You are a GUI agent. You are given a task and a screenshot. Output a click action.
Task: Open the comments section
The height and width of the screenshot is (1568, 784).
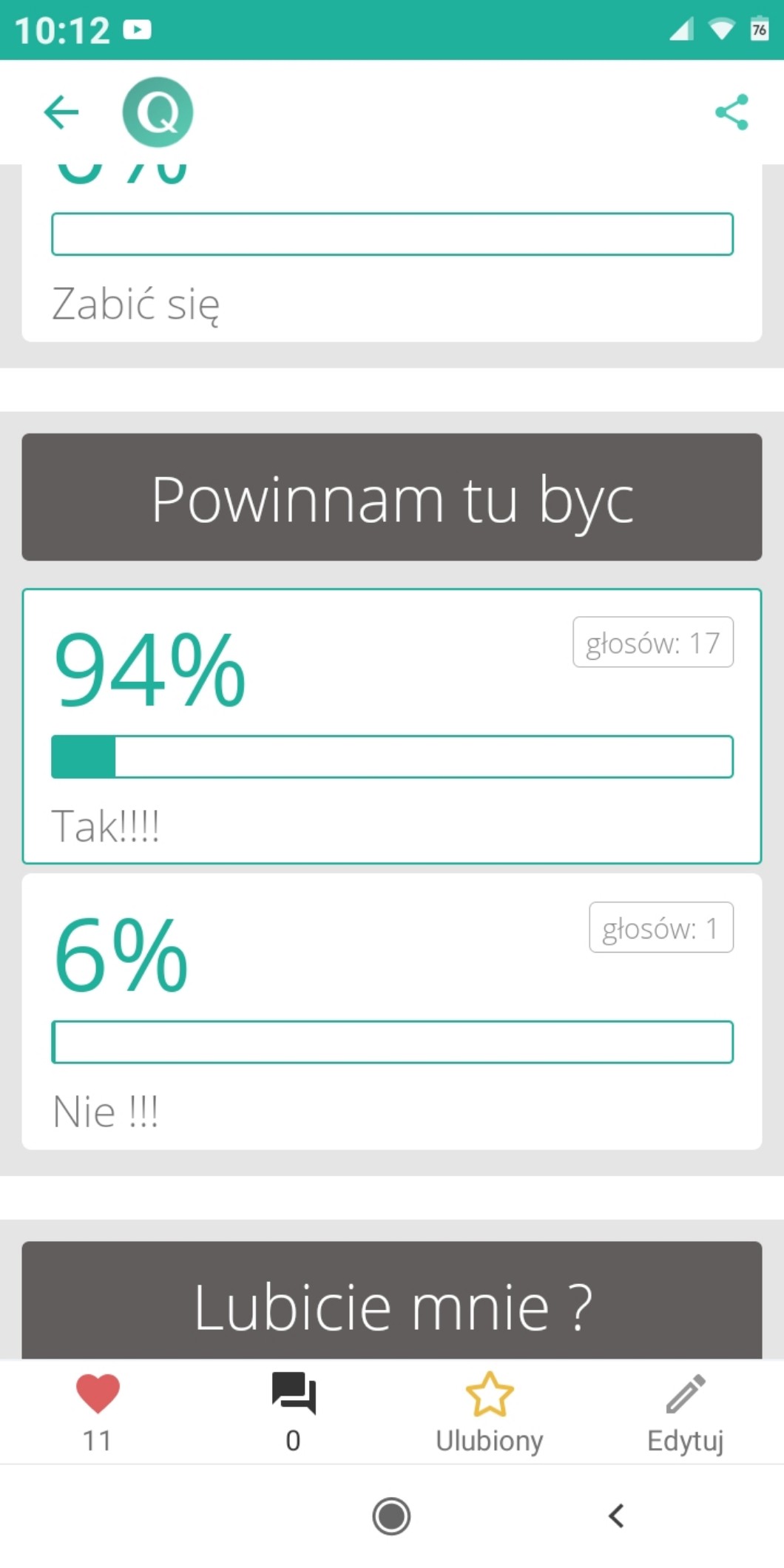point(294,1409)
